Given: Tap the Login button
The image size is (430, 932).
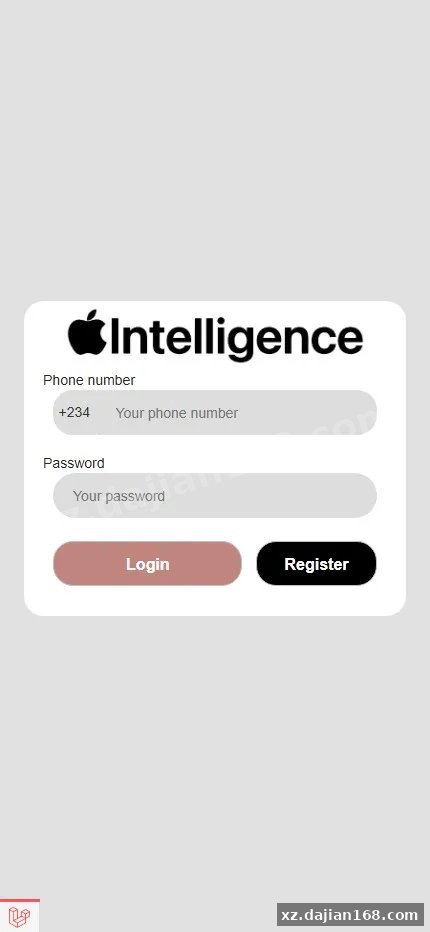Looking at the screenshot, I should coord(147,563).
